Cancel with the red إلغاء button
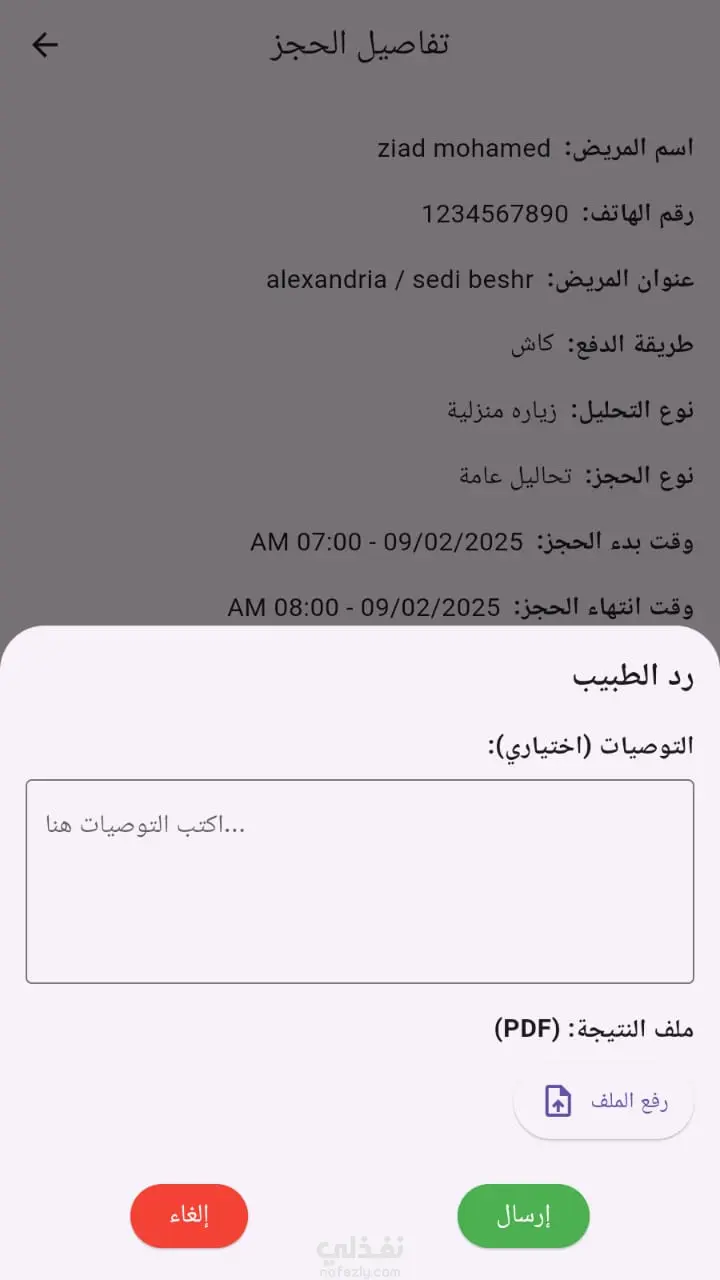Image resolution: width=720 pixels, height=1280 pixels. point(189,1216)
